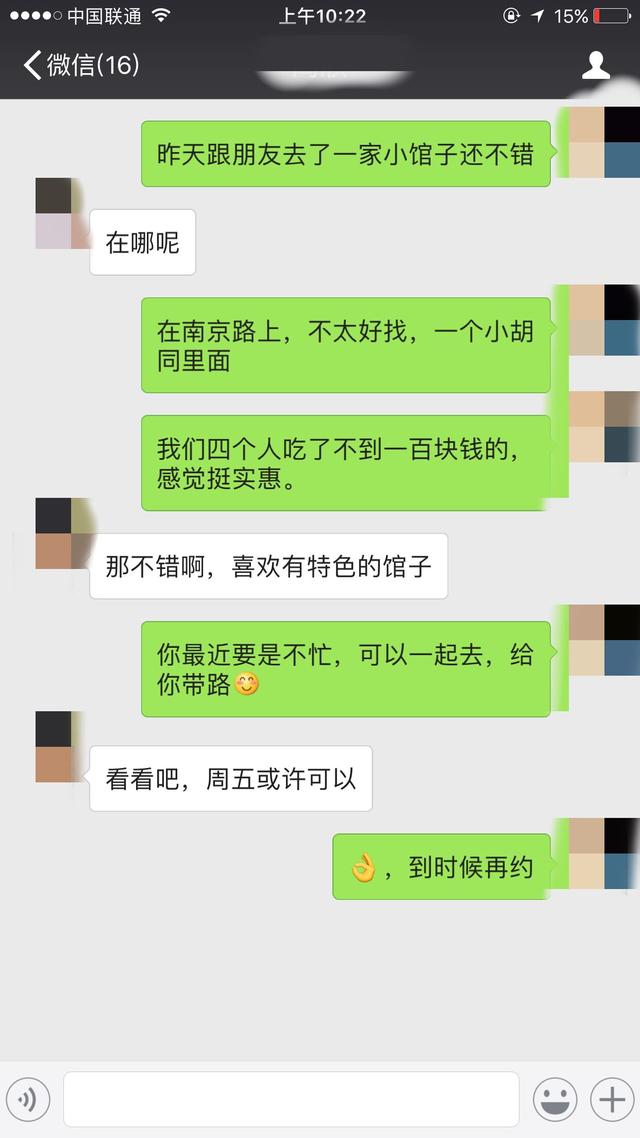
Task: Tap the contact's avatar beside '在哪呢'
Action: click(56, 214)
